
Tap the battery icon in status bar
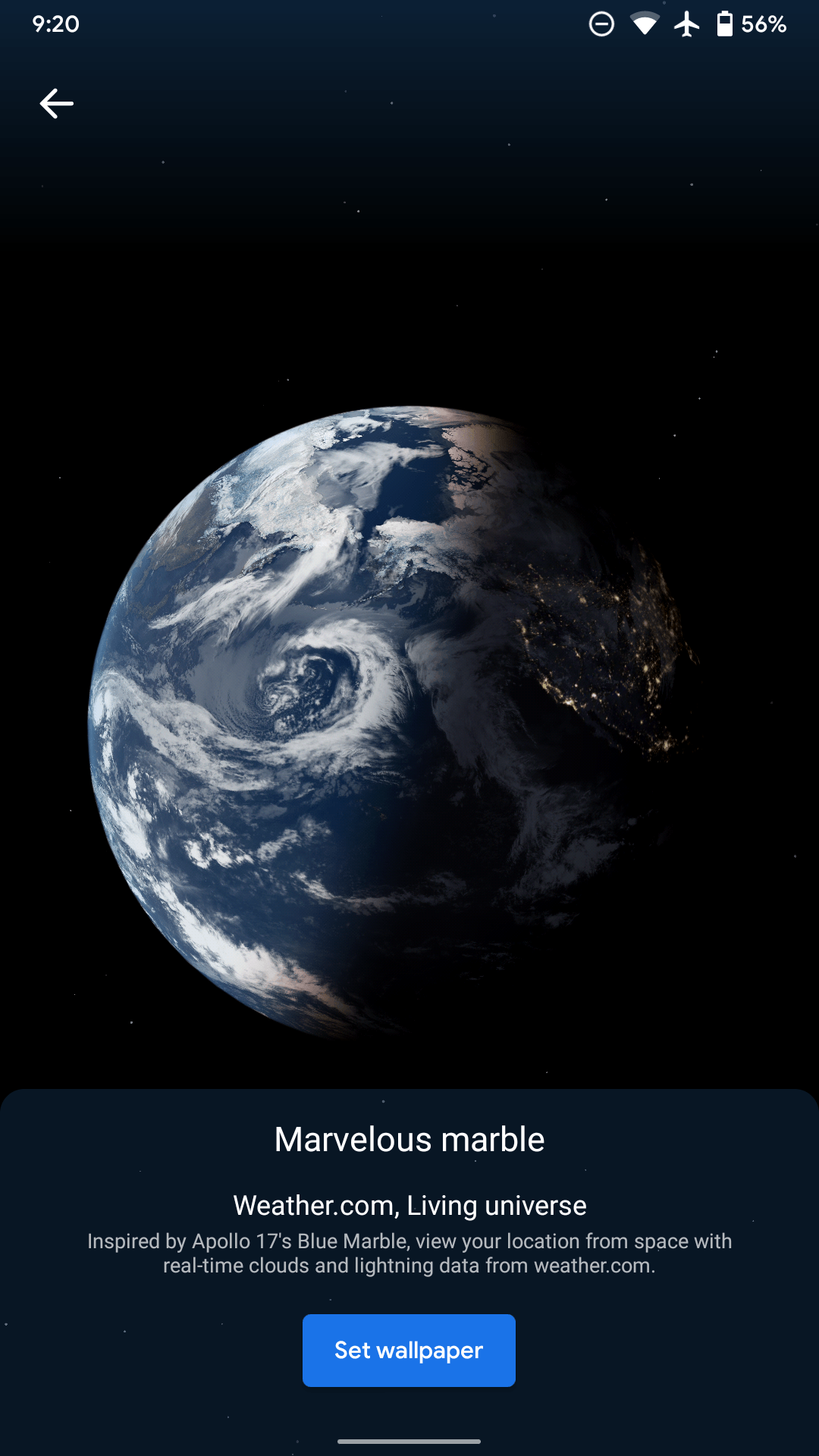point(726,24)
